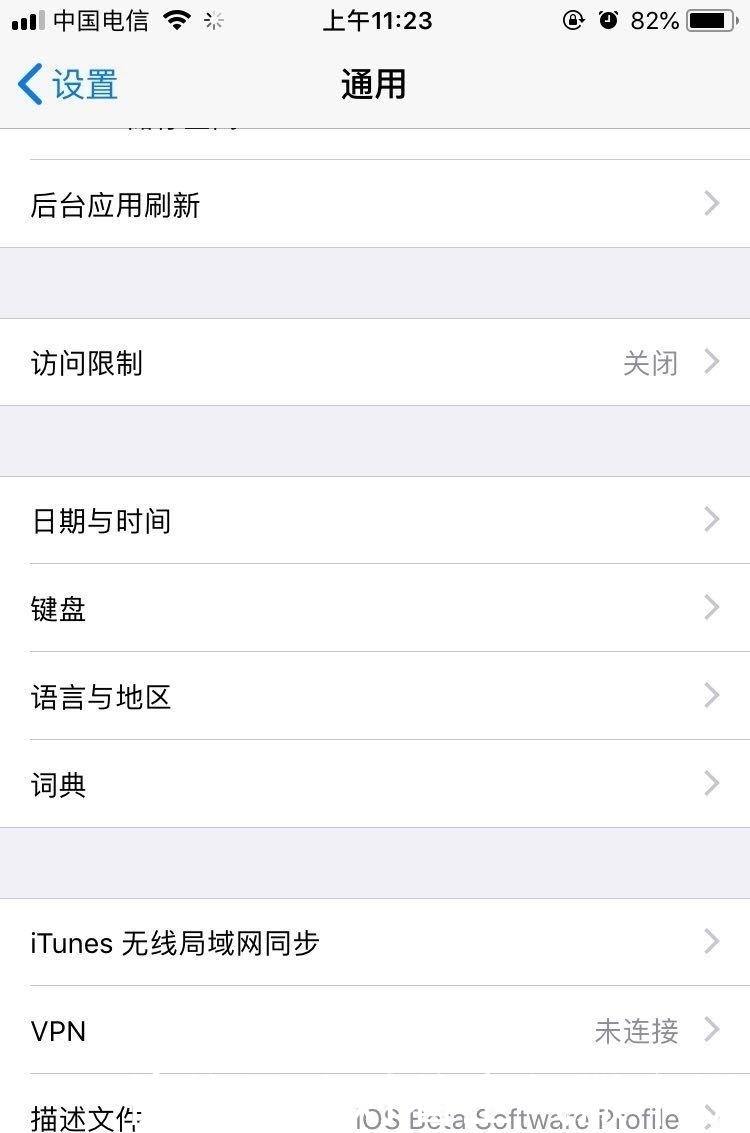Open 访问限制 to enable restrictions
Image resolution: width=750 pixels, height=1133 pixels.
(375, 362)
